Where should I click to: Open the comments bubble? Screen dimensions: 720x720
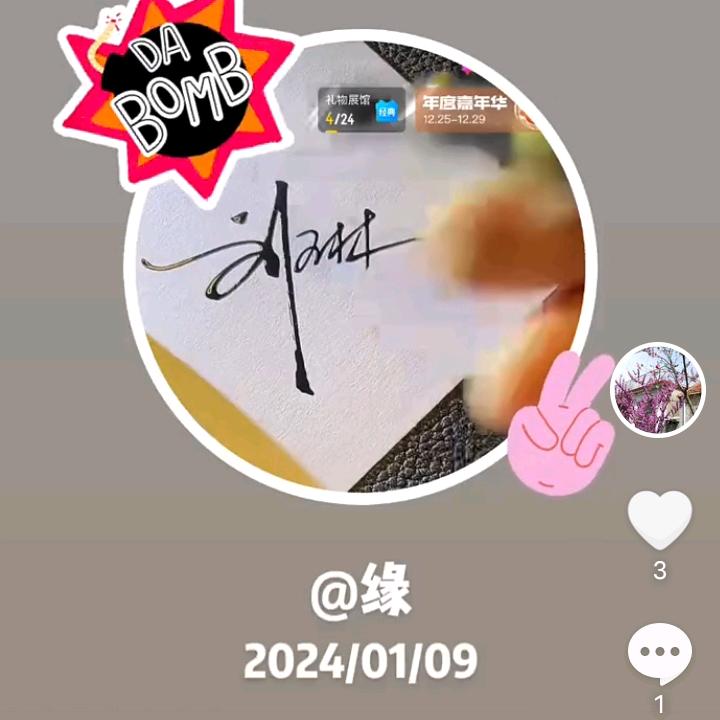click(x=660, y=653)
